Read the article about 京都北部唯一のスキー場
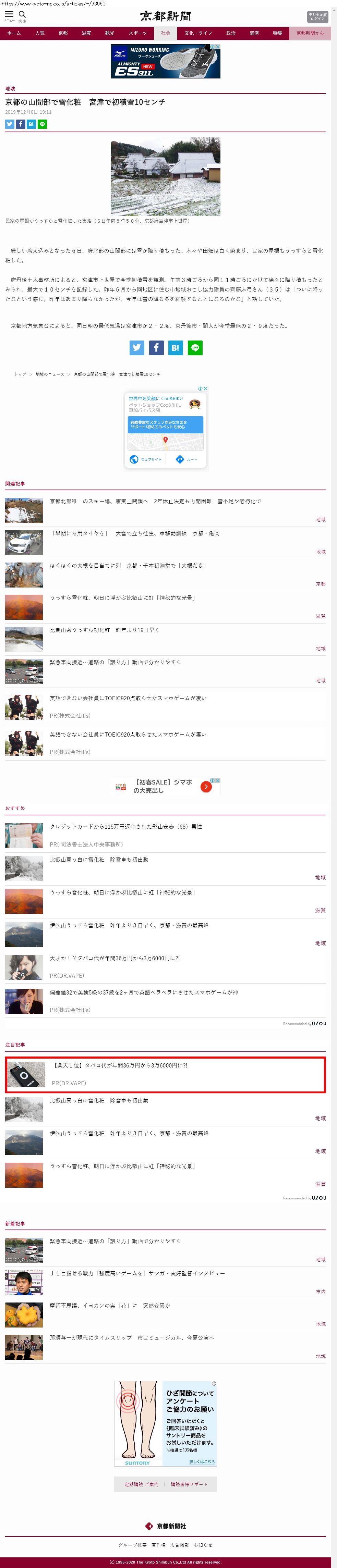Screen dimensions: 337x1568 tap(155, 501)
